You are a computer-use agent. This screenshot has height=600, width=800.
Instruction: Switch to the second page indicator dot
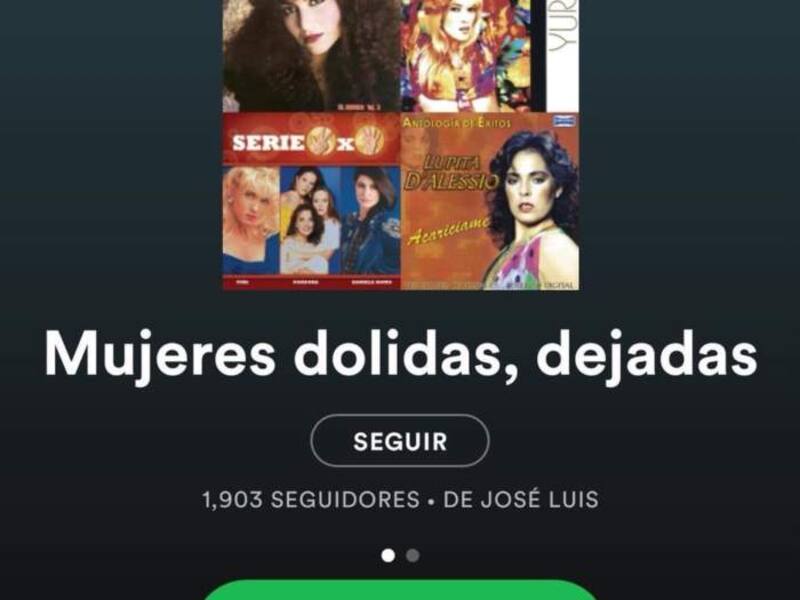coord(413,555)
